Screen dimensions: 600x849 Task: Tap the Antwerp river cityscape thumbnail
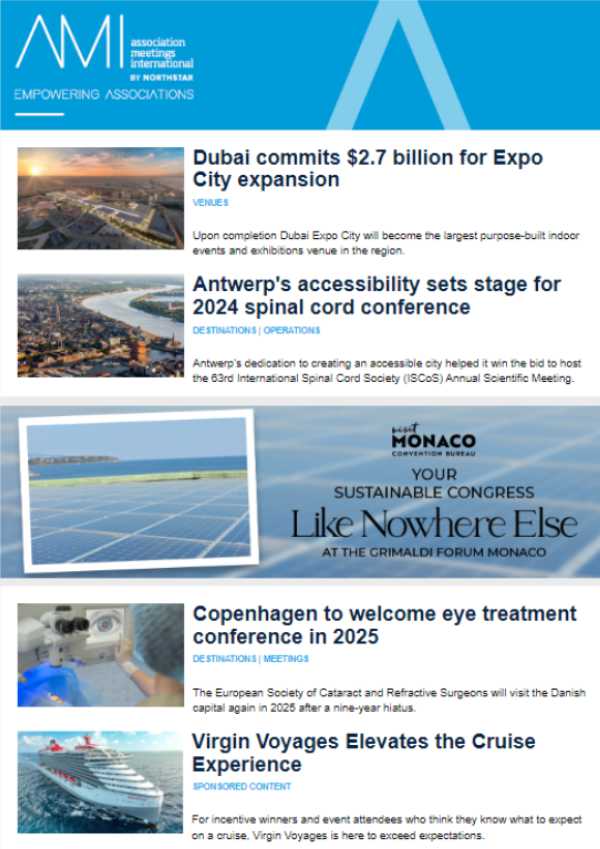coord(101,326)
